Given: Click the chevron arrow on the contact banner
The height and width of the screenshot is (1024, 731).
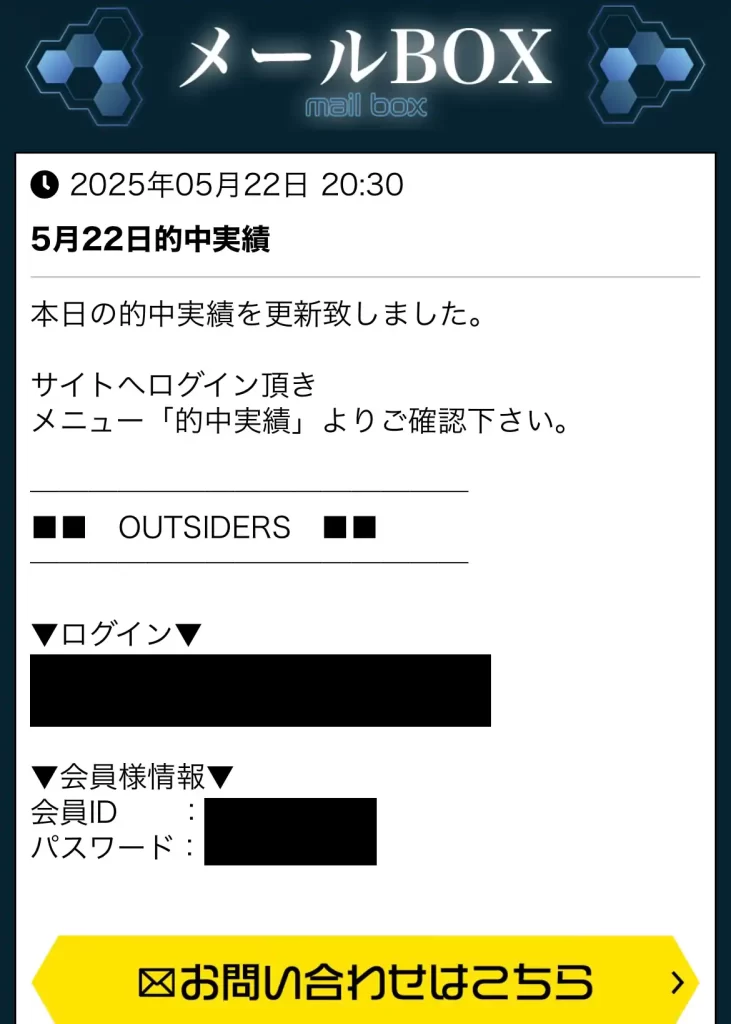Looking at the screenshot, I should (676, 981).
